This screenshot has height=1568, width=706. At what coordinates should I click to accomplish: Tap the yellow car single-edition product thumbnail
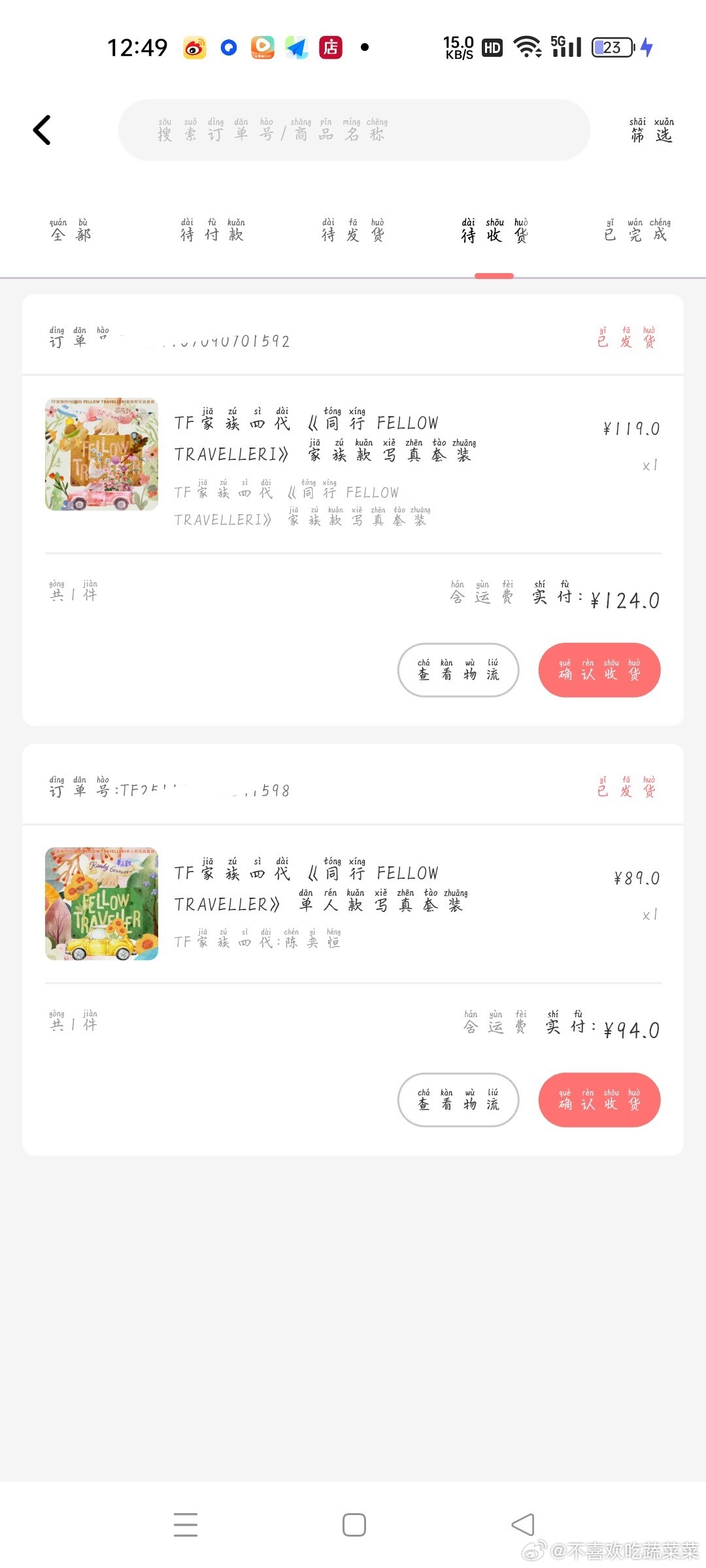[101, 904]
